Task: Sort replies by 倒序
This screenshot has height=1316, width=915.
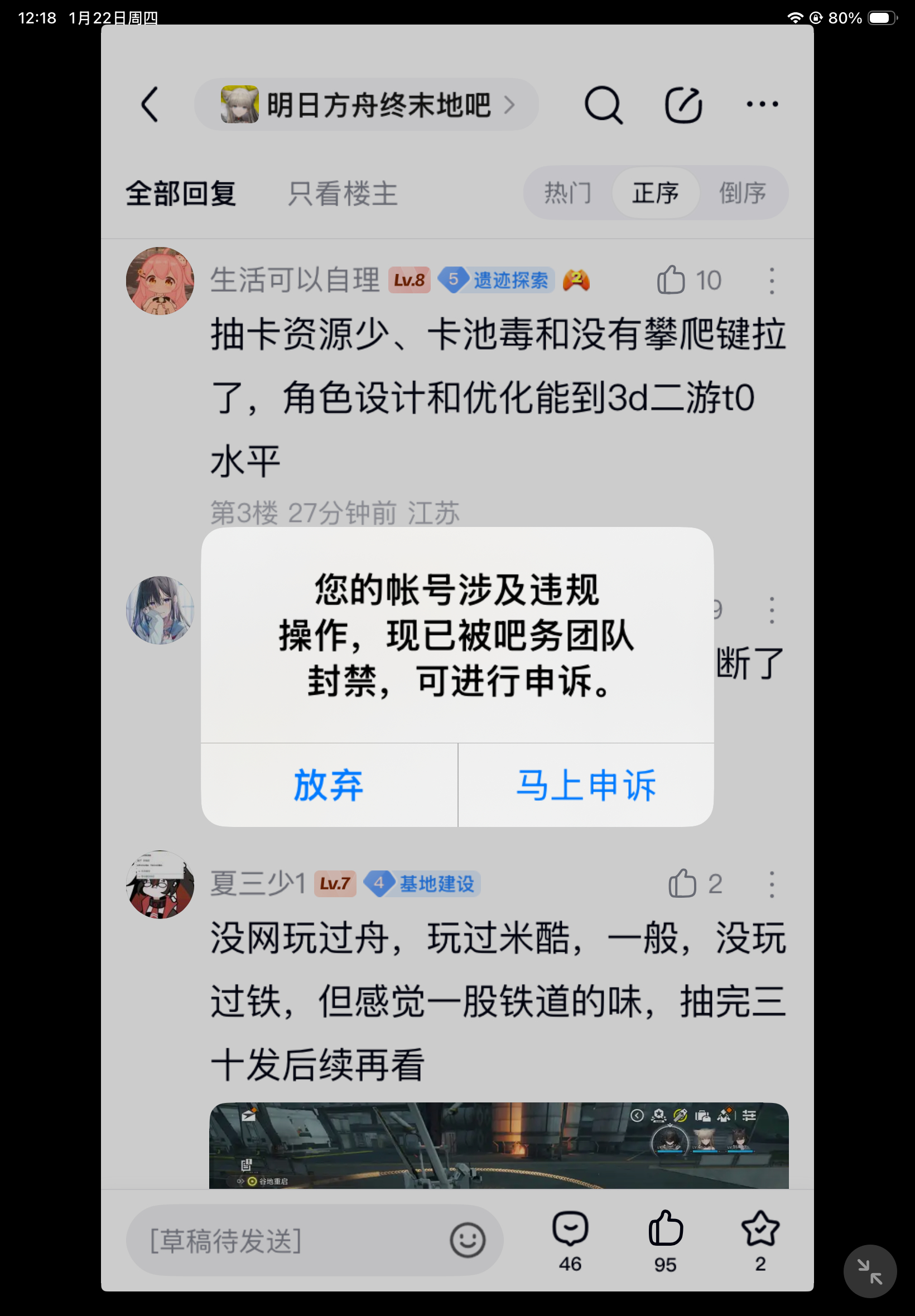Action: tap(743, 193)
